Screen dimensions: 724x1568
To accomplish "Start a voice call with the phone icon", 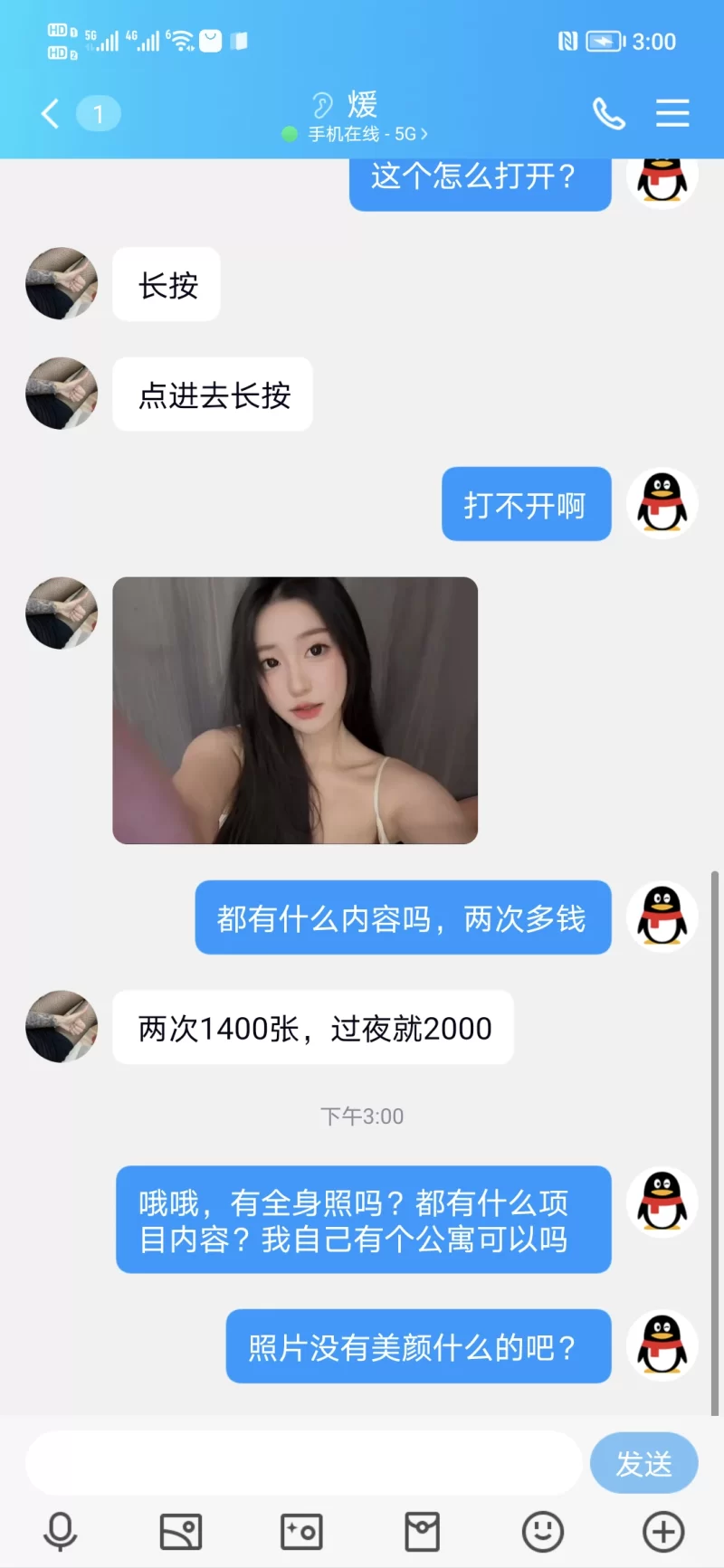I will tap(608, 113).
